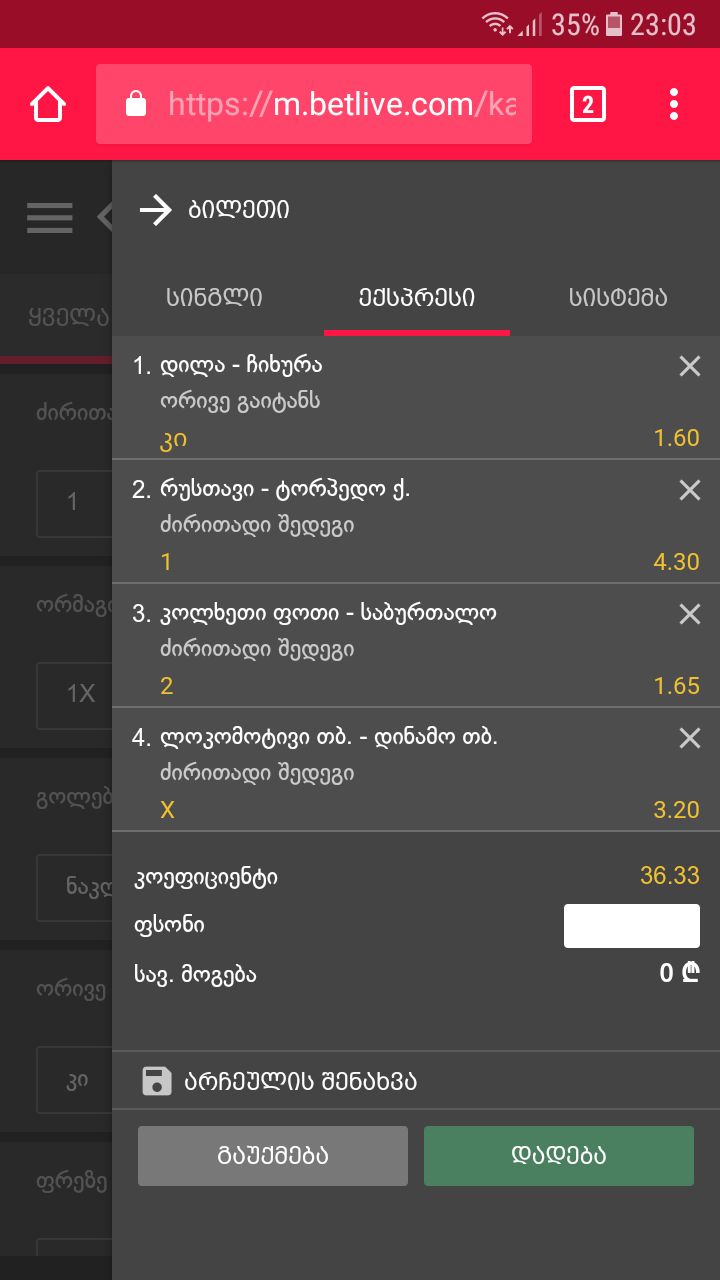The image size is (720, 1280).
Task: Remove the დილა - ჩიხურა bet
Action: point(689,367)
